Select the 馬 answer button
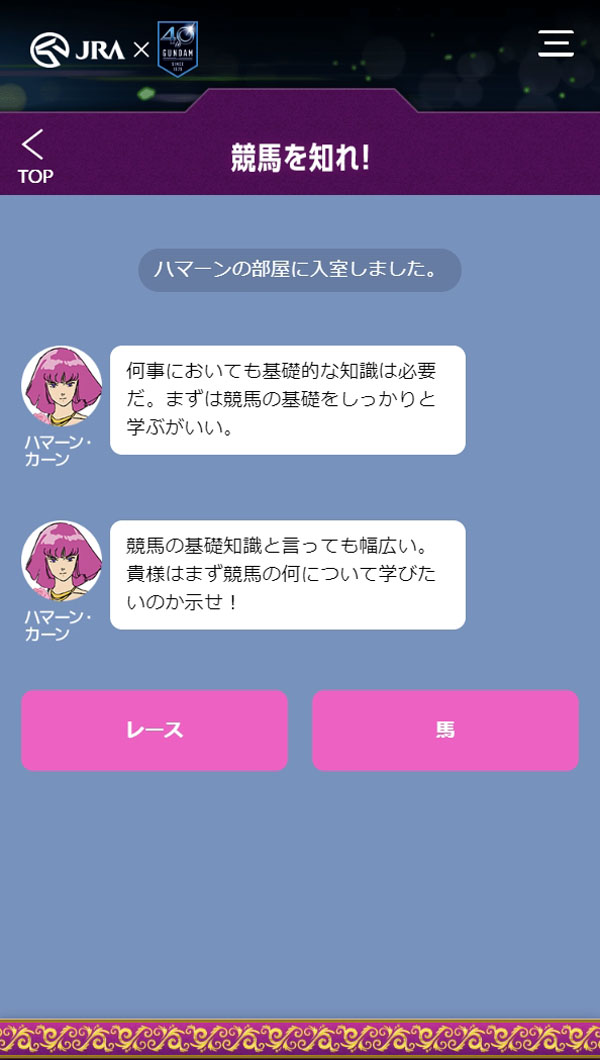Screen dimensions: 600x1060 [445, 730]
